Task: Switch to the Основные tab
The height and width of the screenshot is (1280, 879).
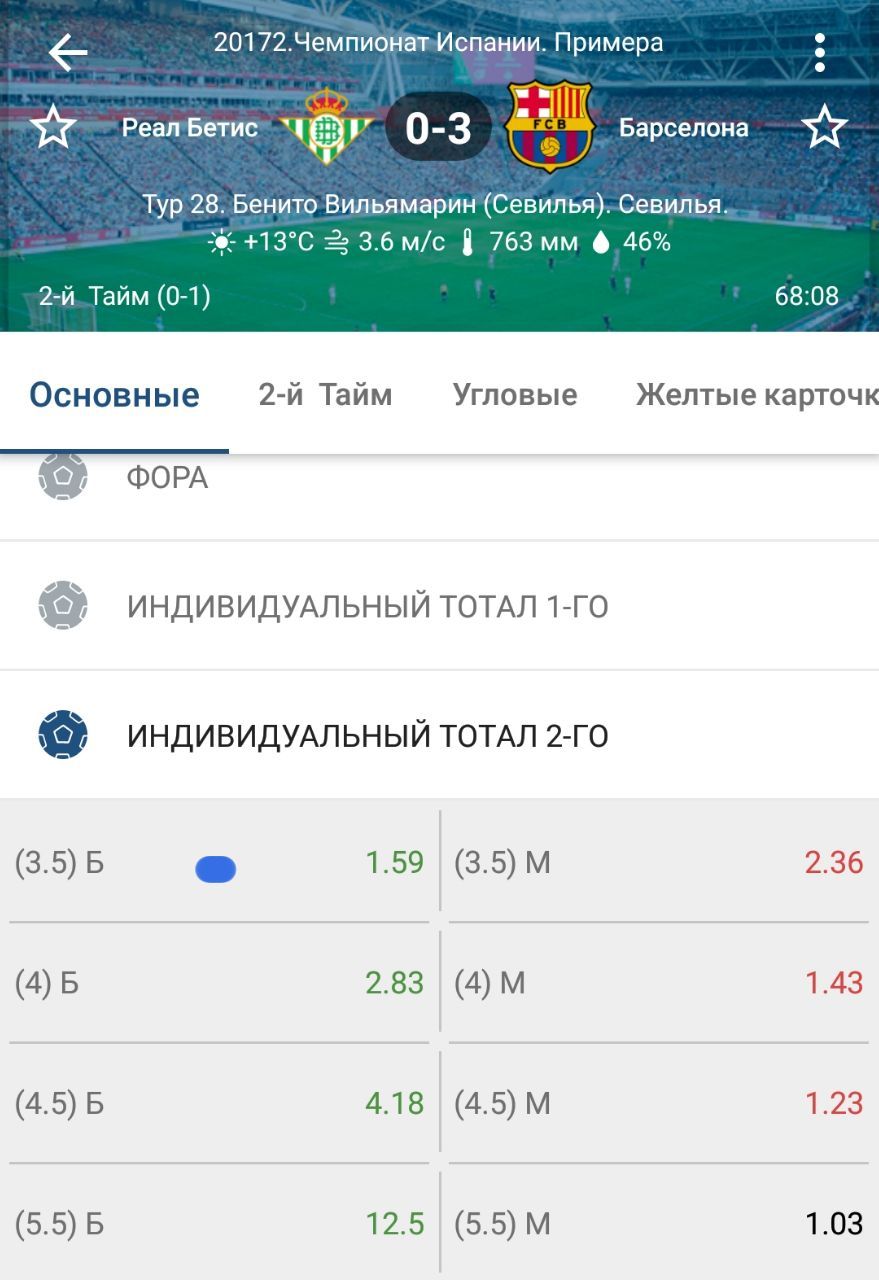Action: coord(114,395)
